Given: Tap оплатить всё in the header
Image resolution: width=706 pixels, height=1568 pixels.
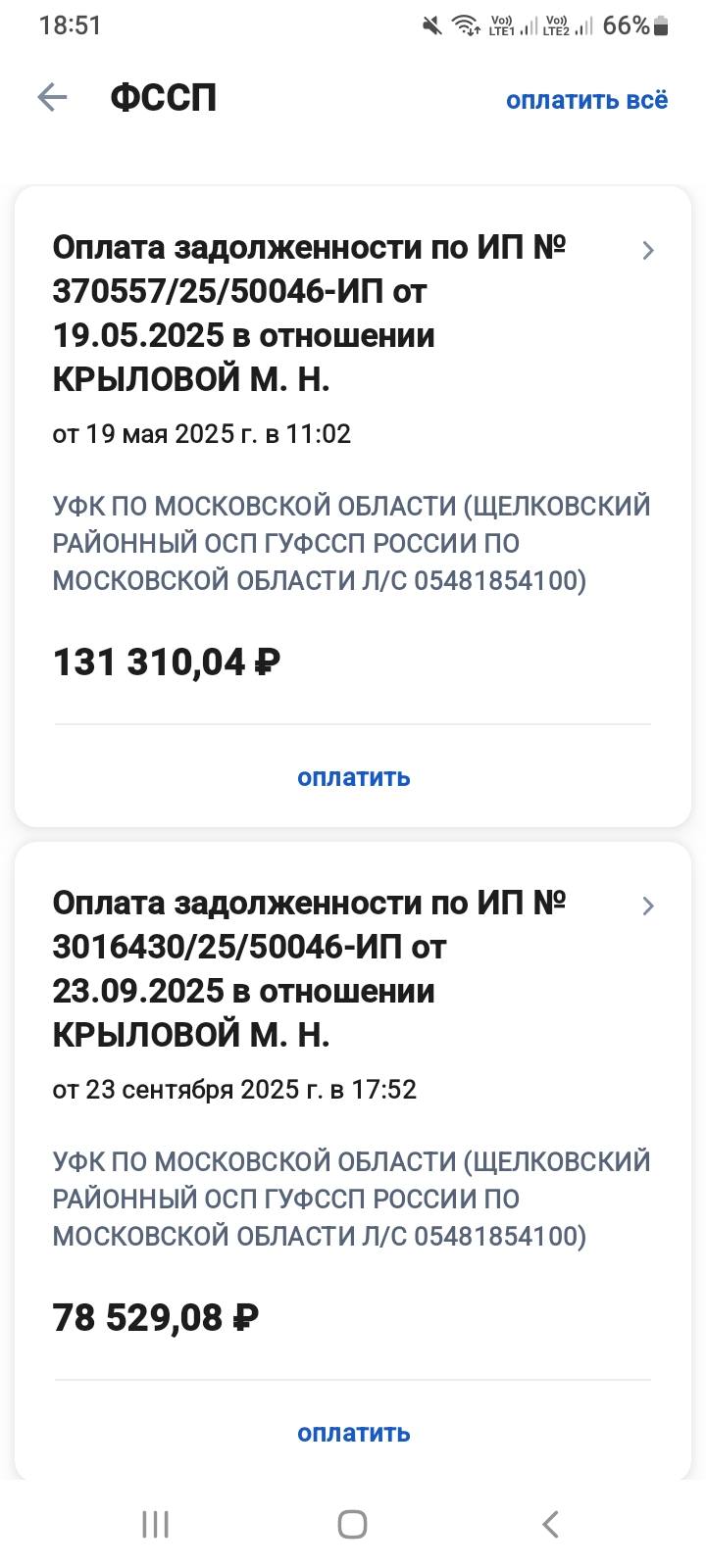Looking at the screenshot, I should tap(586, 101).
